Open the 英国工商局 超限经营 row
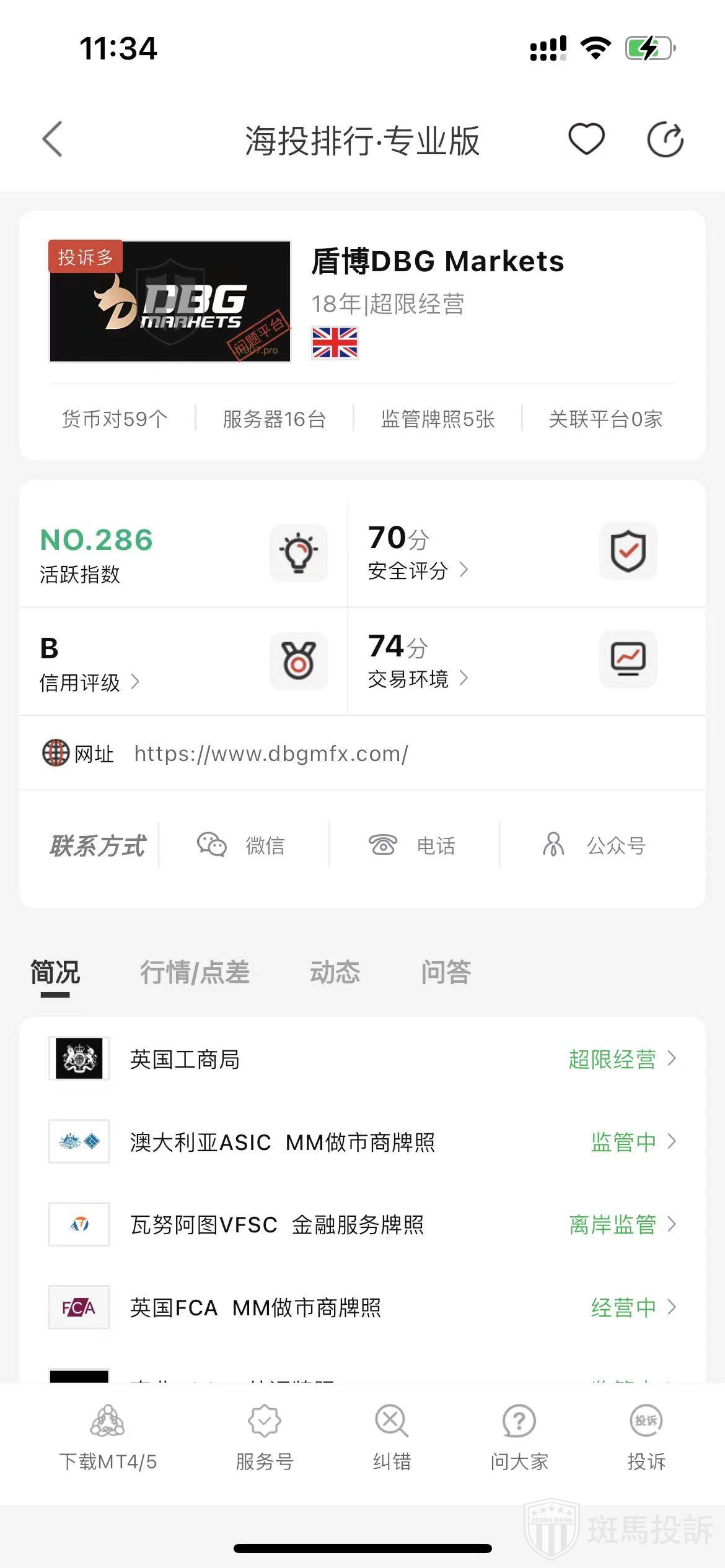The image size is (725, 1568). point(362,1059)
